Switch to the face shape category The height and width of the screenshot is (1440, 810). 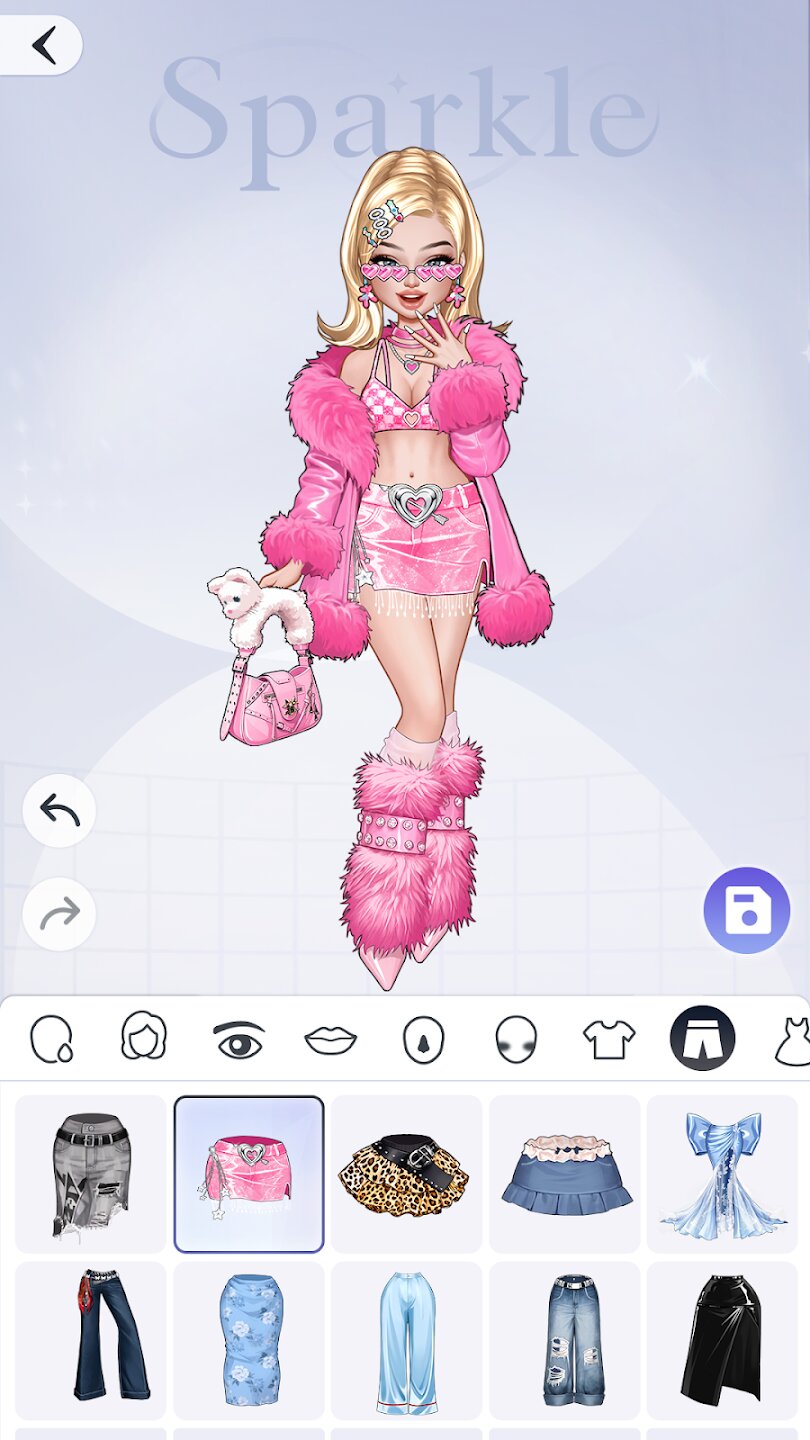pyautogui.click(x=51, y=1039)
